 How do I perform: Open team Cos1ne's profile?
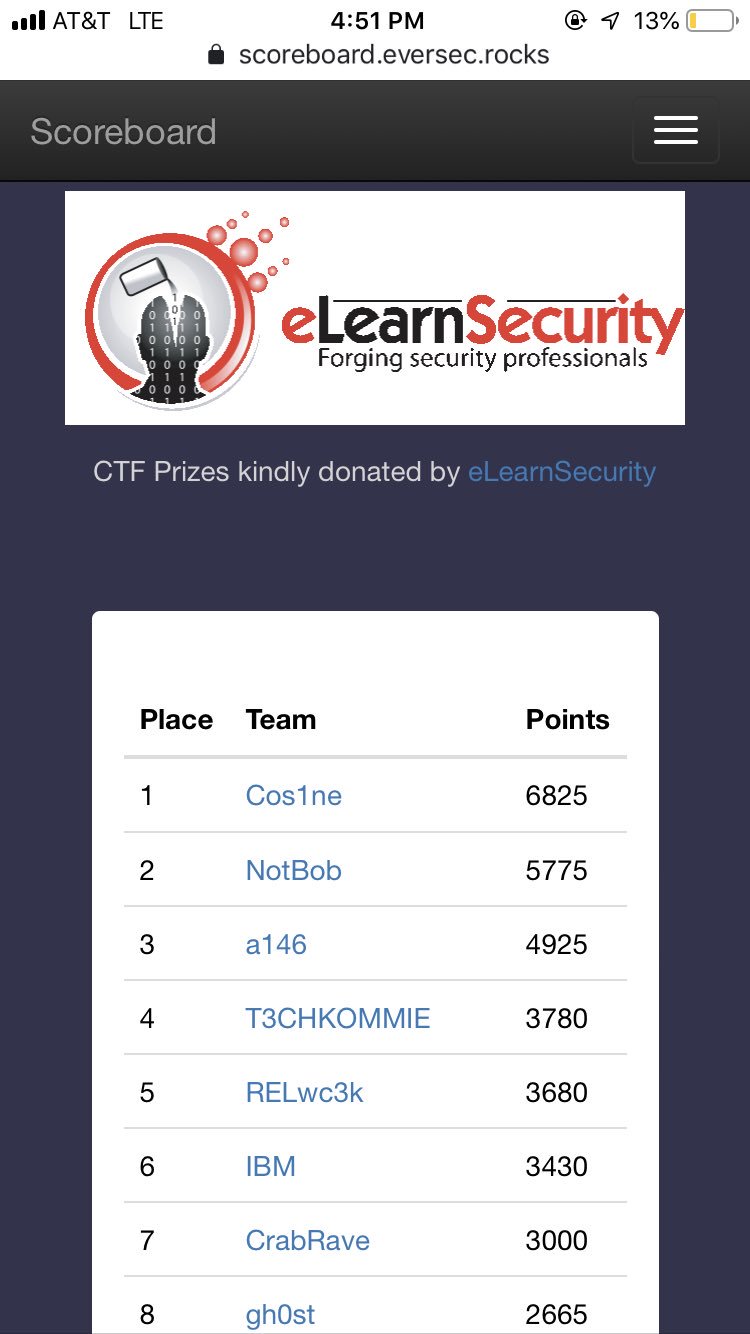pyautogui.click(x=294, y=796)
